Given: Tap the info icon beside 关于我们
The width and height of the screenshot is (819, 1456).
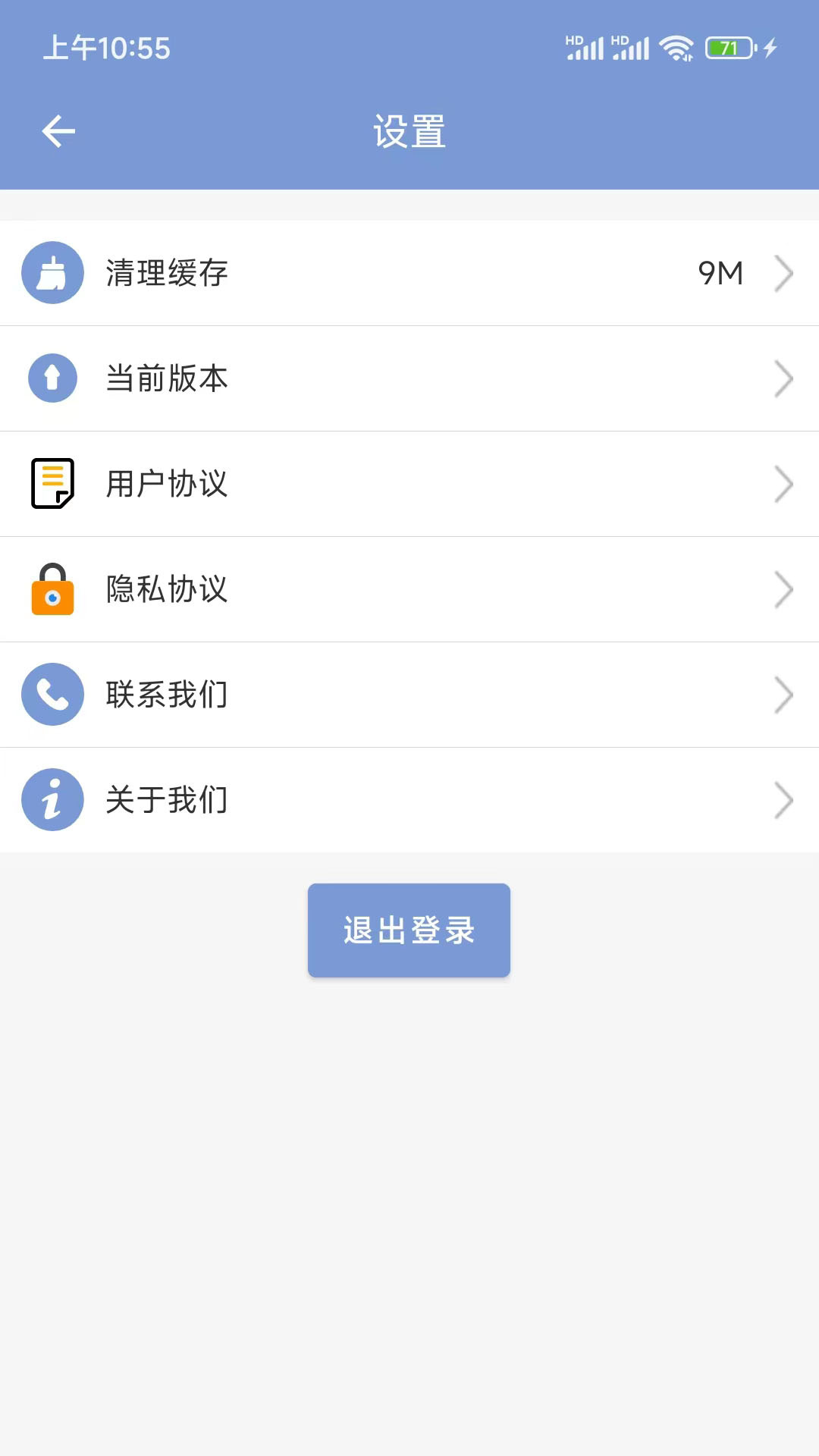Looking at the screenshot, I should [52, 800].
